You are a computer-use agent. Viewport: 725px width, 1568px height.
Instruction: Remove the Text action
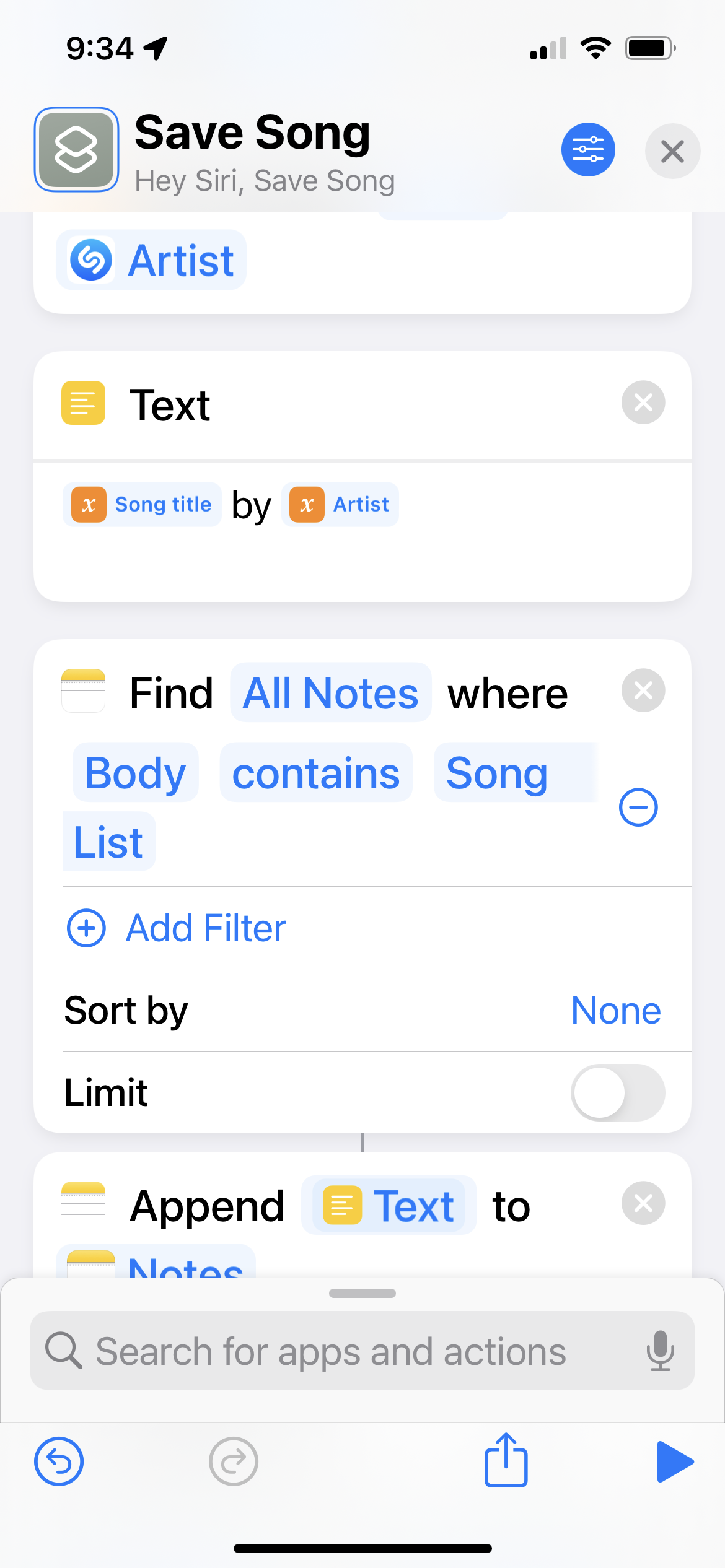pos(643,403)
